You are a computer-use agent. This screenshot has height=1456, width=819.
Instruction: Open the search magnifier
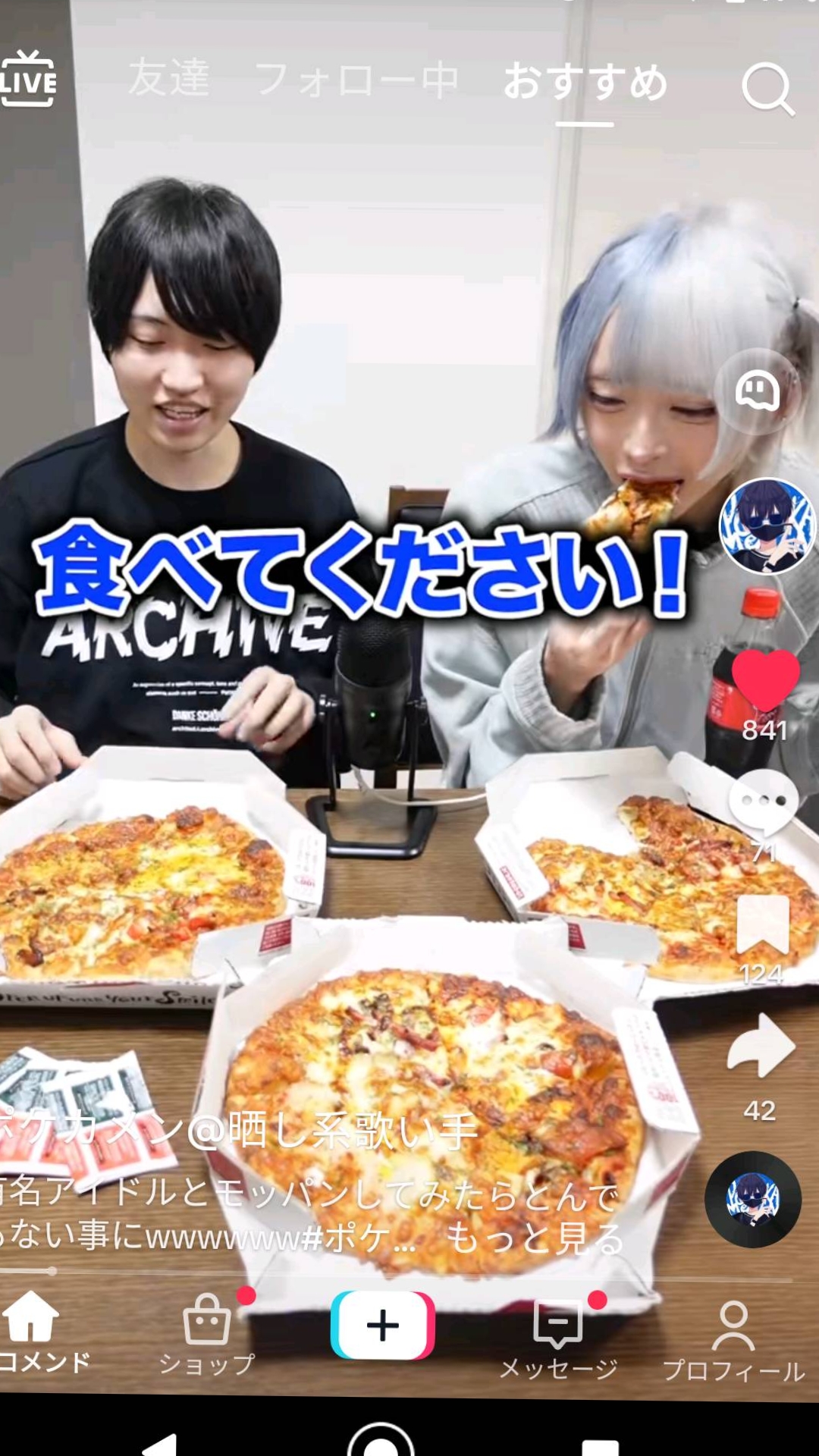[x=767, y=89]
